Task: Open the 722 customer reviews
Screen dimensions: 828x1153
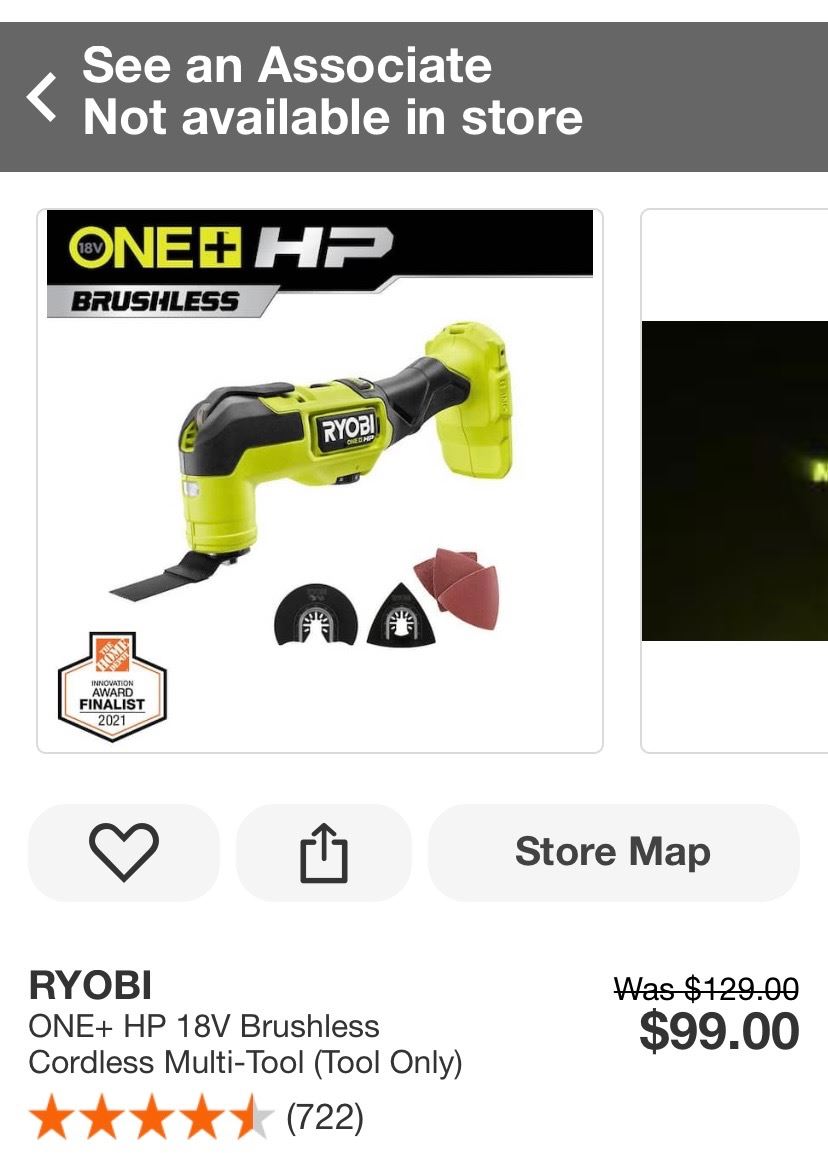Action: coord(325,1117)
